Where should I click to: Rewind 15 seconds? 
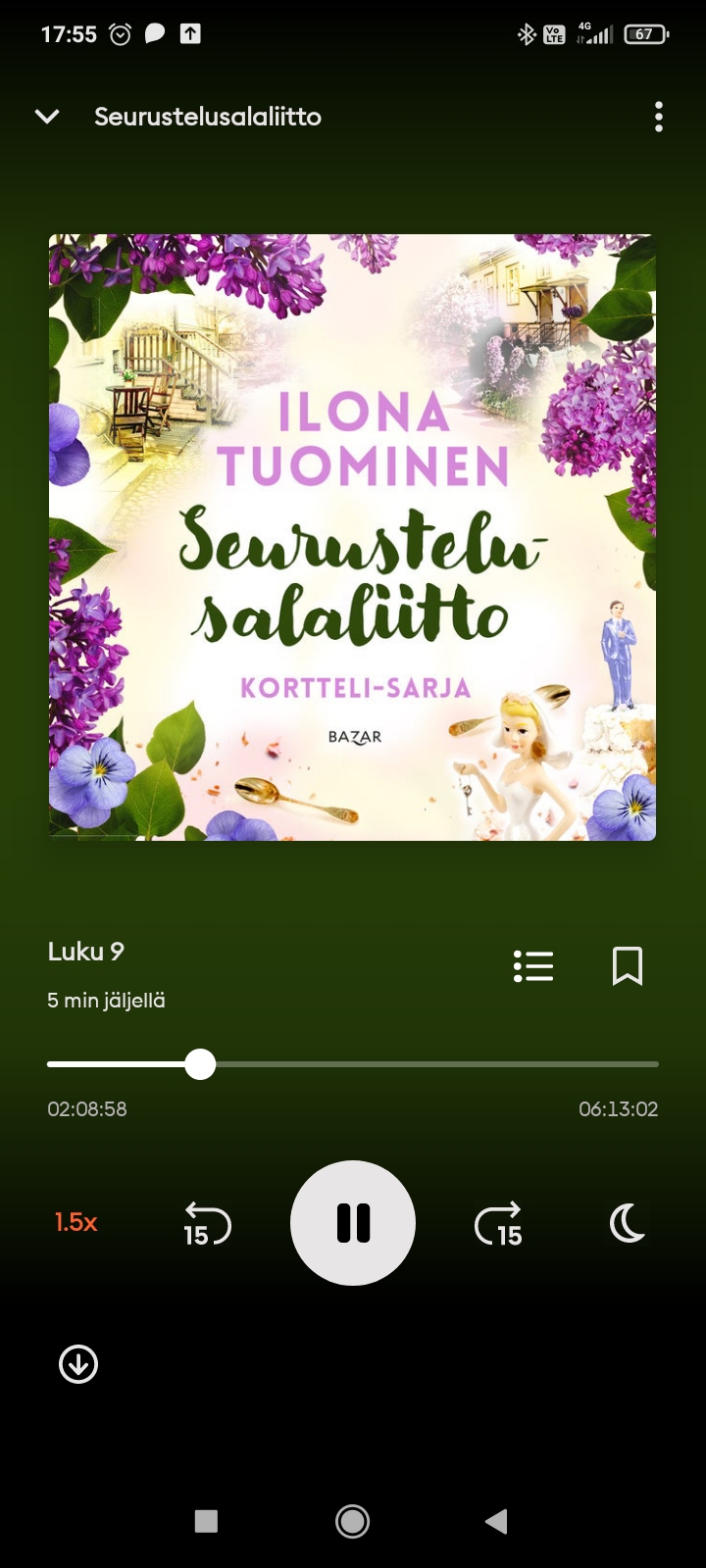click(x=207, y=1224)
